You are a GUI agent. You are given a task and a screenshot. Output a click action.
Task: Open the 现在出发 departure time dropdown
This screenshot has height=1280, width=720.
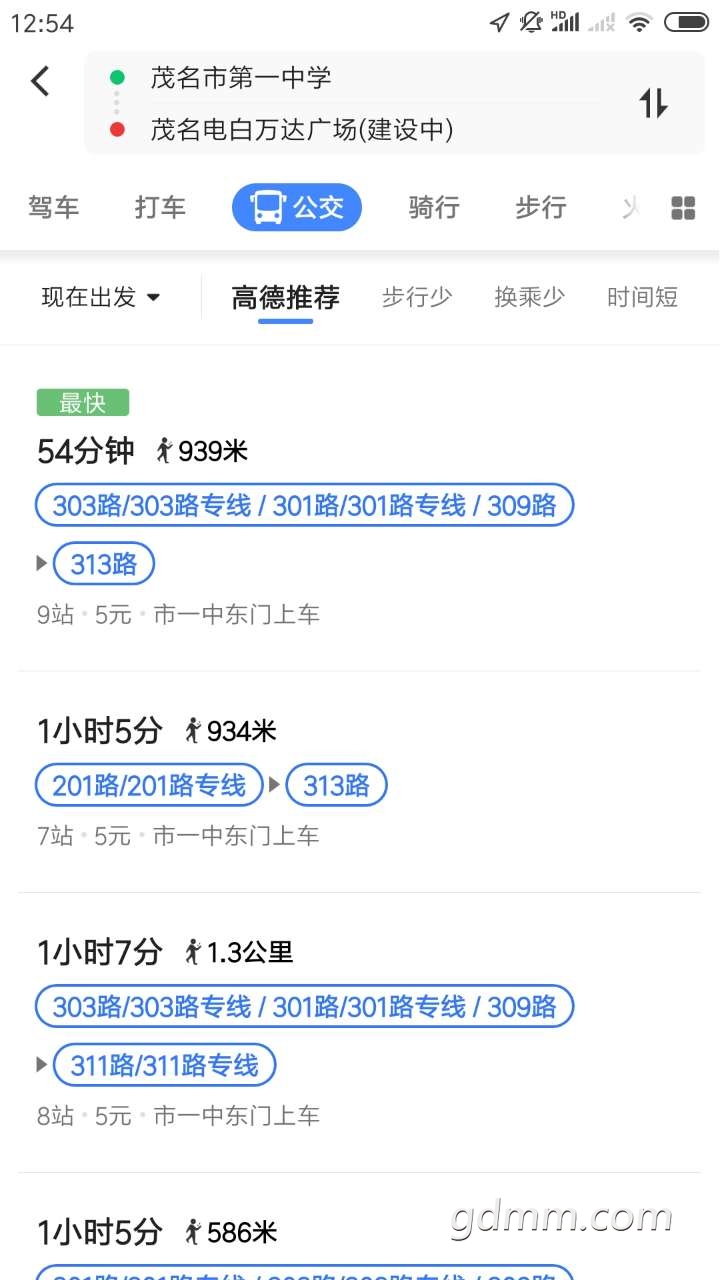[101, 297]
